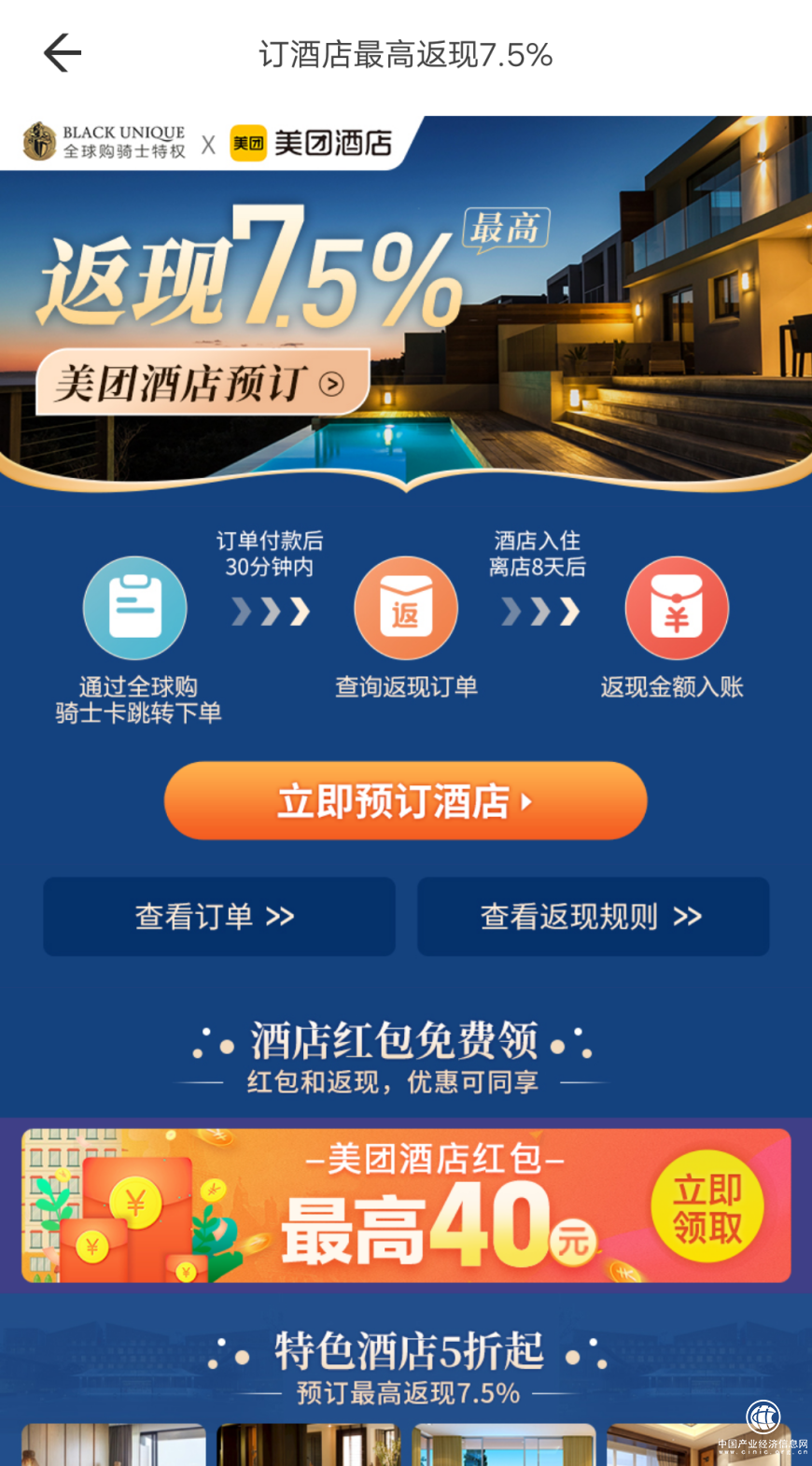Screen dimensions: 812x1466
Task: View orders via 查看订单
Action: 218,916
